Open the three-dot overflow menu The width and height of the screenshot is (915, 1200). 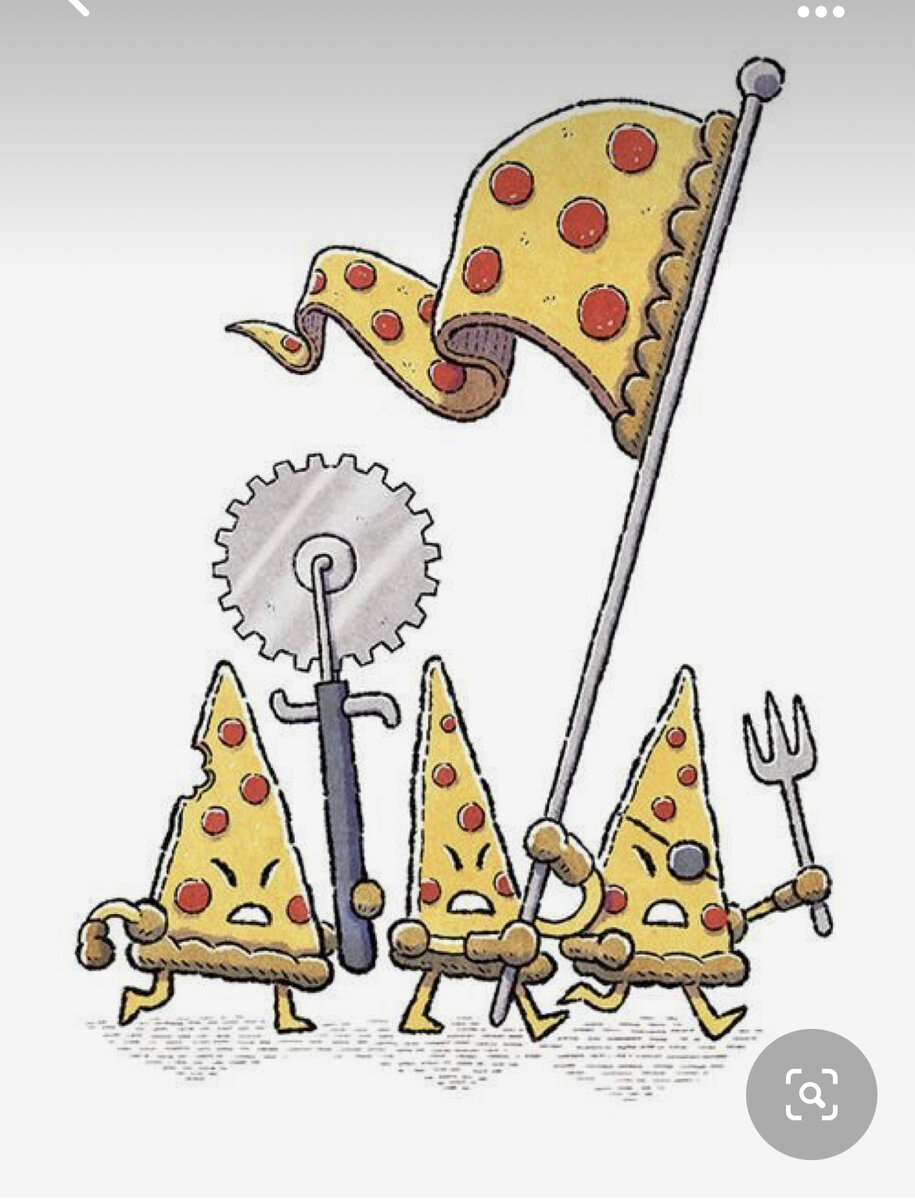820,12
